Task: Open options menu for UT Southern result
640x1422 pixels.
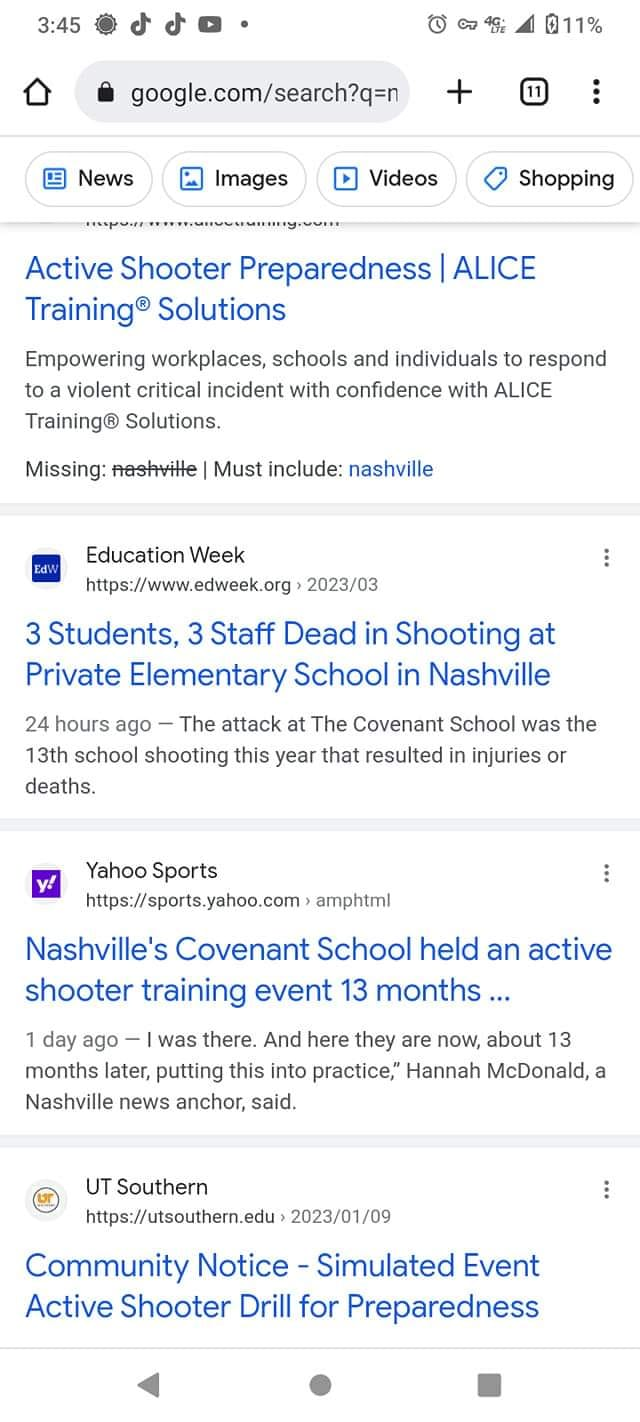Action: (606, 1190)
